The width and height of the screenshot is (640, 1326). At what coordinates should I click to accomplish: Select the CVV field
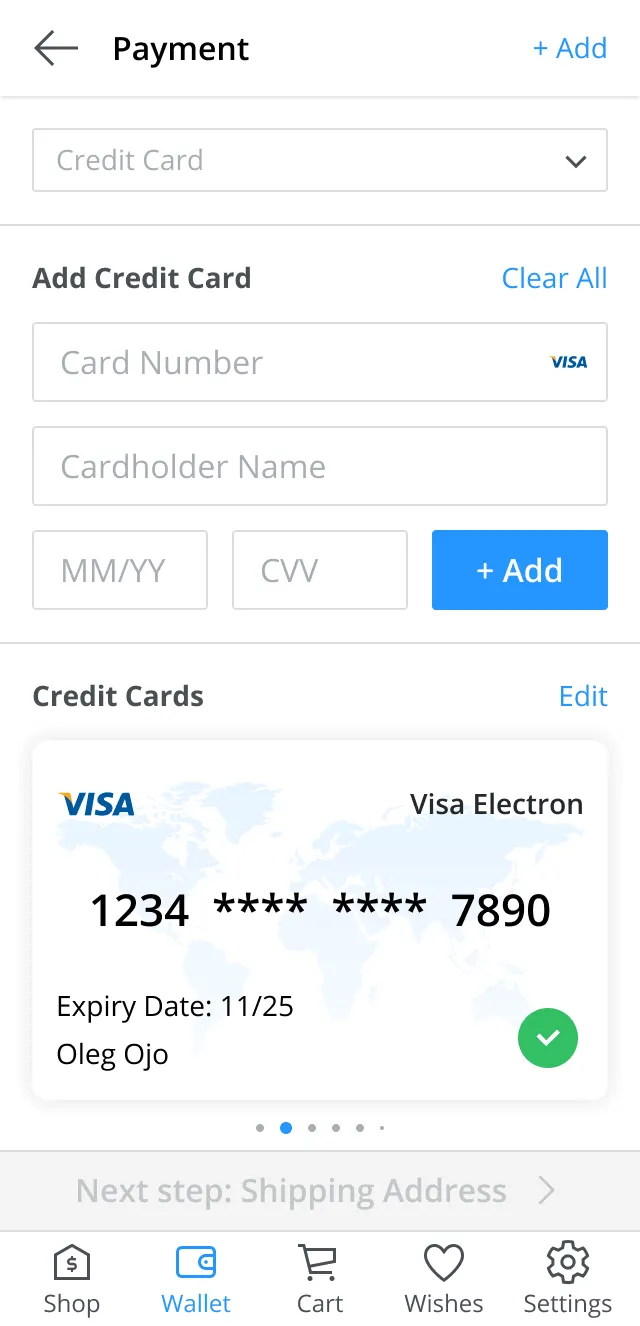point(320,570)
